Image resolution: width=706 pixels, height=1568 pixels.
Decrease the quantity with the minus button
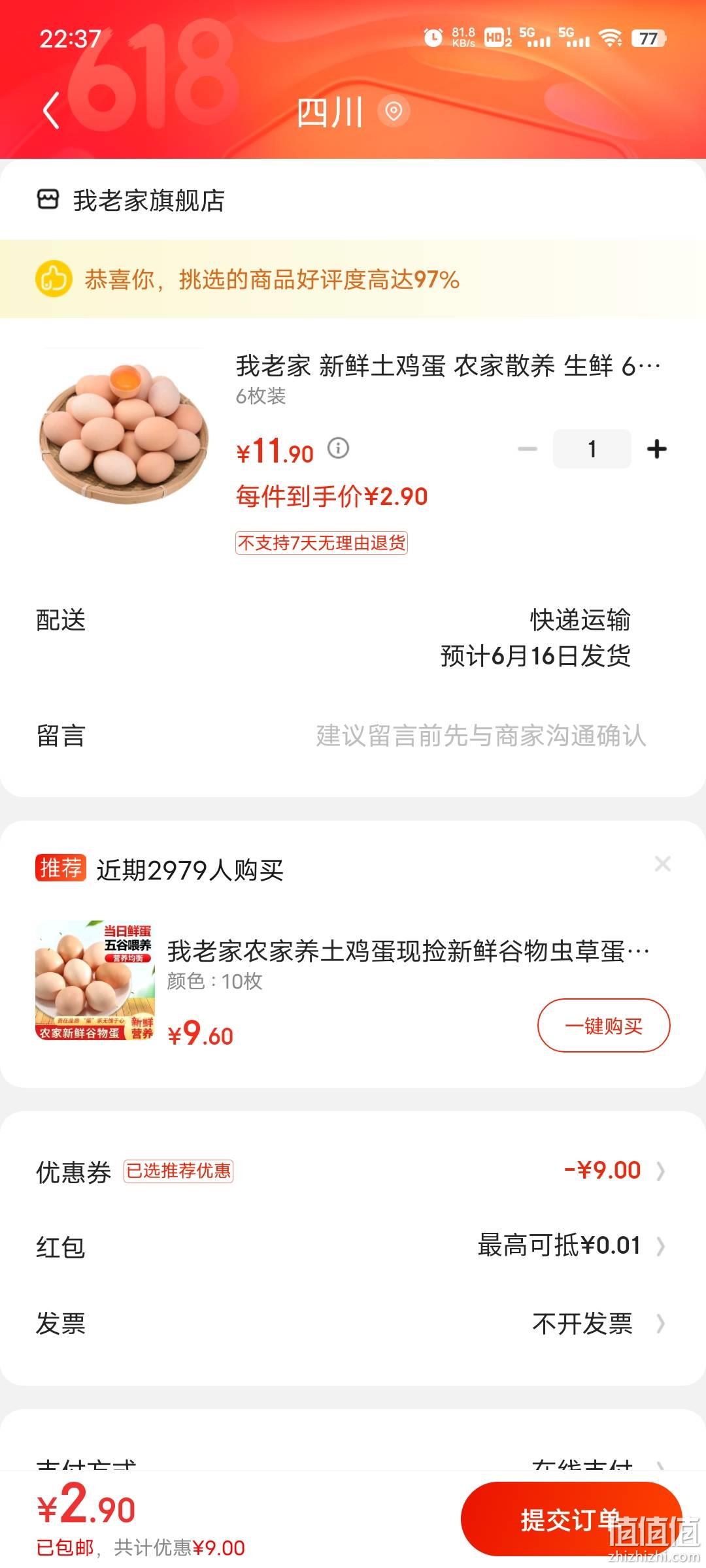tap(527, 449)
